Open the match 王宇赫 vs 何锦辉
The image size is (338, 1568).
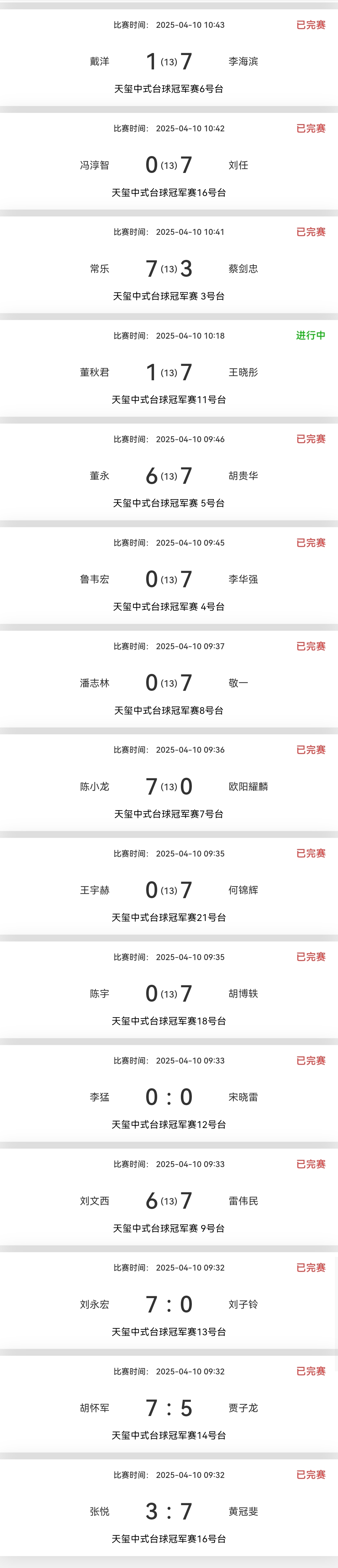tap(169, 890)
